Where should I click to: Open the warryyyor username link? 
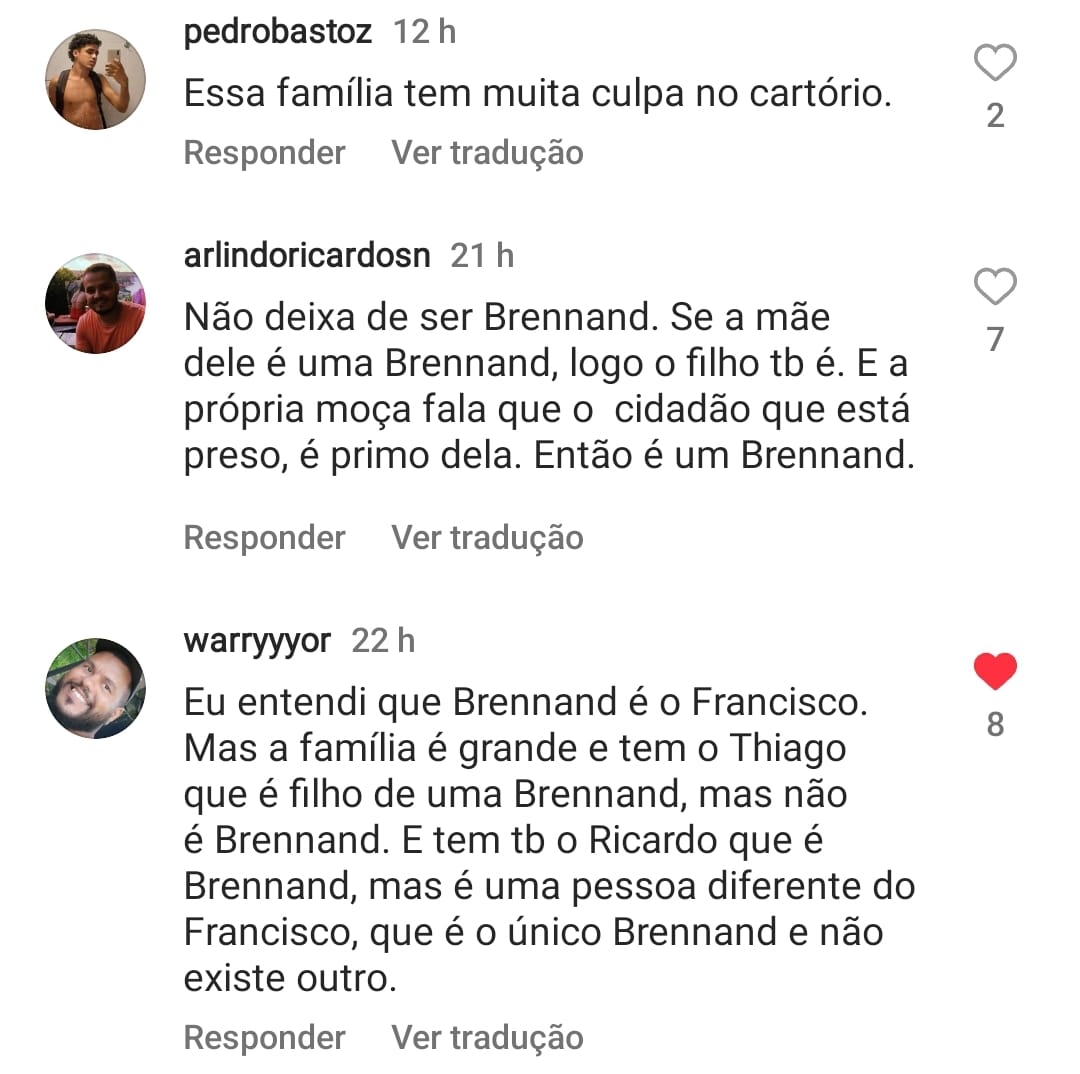tap(257, 641)
